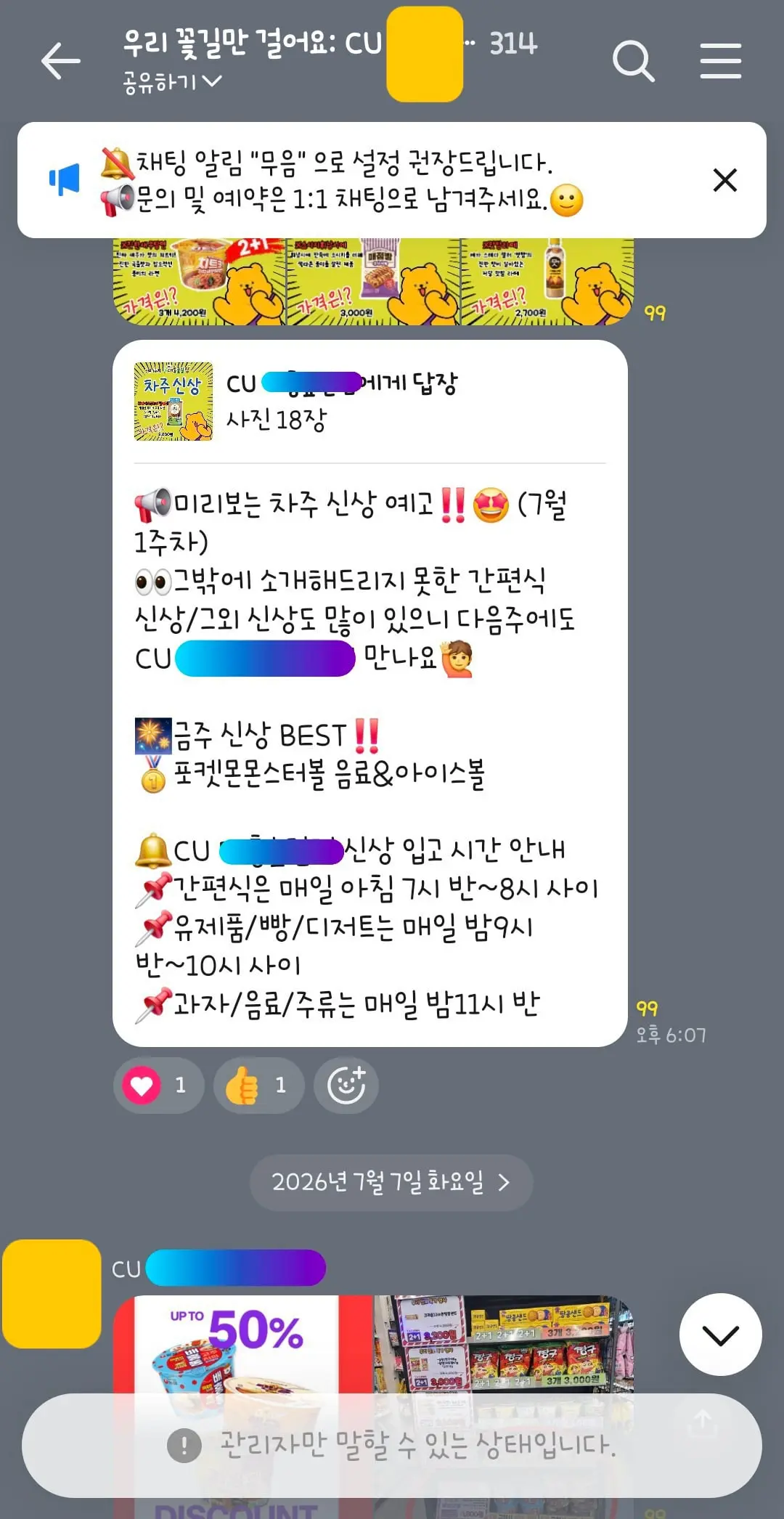Open the 2026년 7월 7일 화요일 date chip
The height and width of the screenshot is (1519, 784).
point(391,1183)
